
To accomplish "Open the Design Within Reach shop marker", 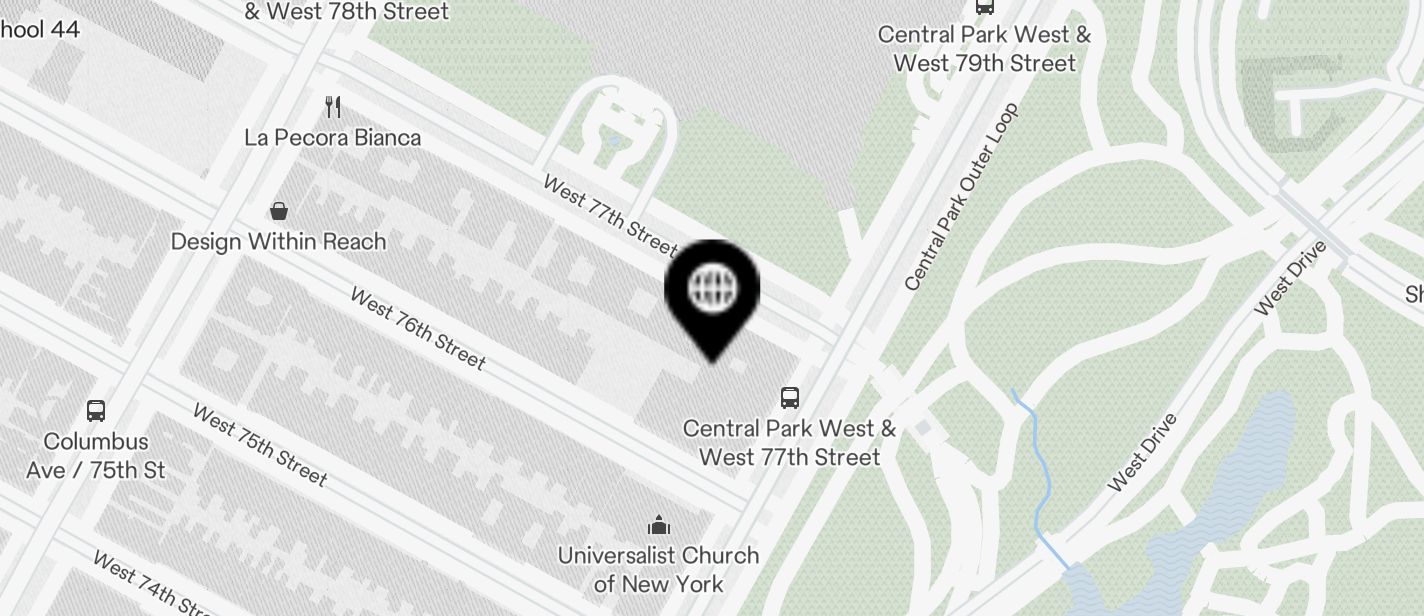I will click(x=279, y=211).
